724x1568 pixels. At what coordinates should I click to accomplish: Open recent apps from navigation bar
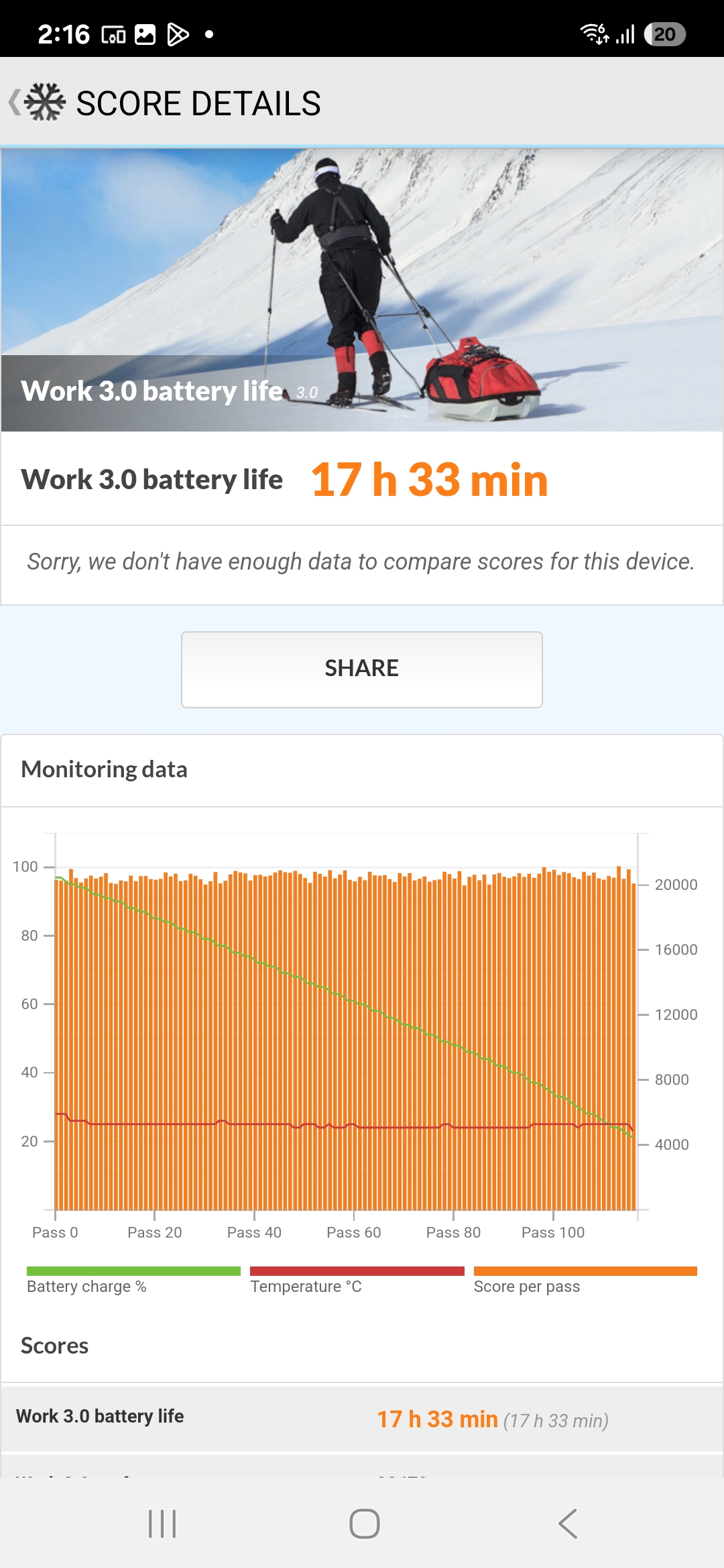162,1524
